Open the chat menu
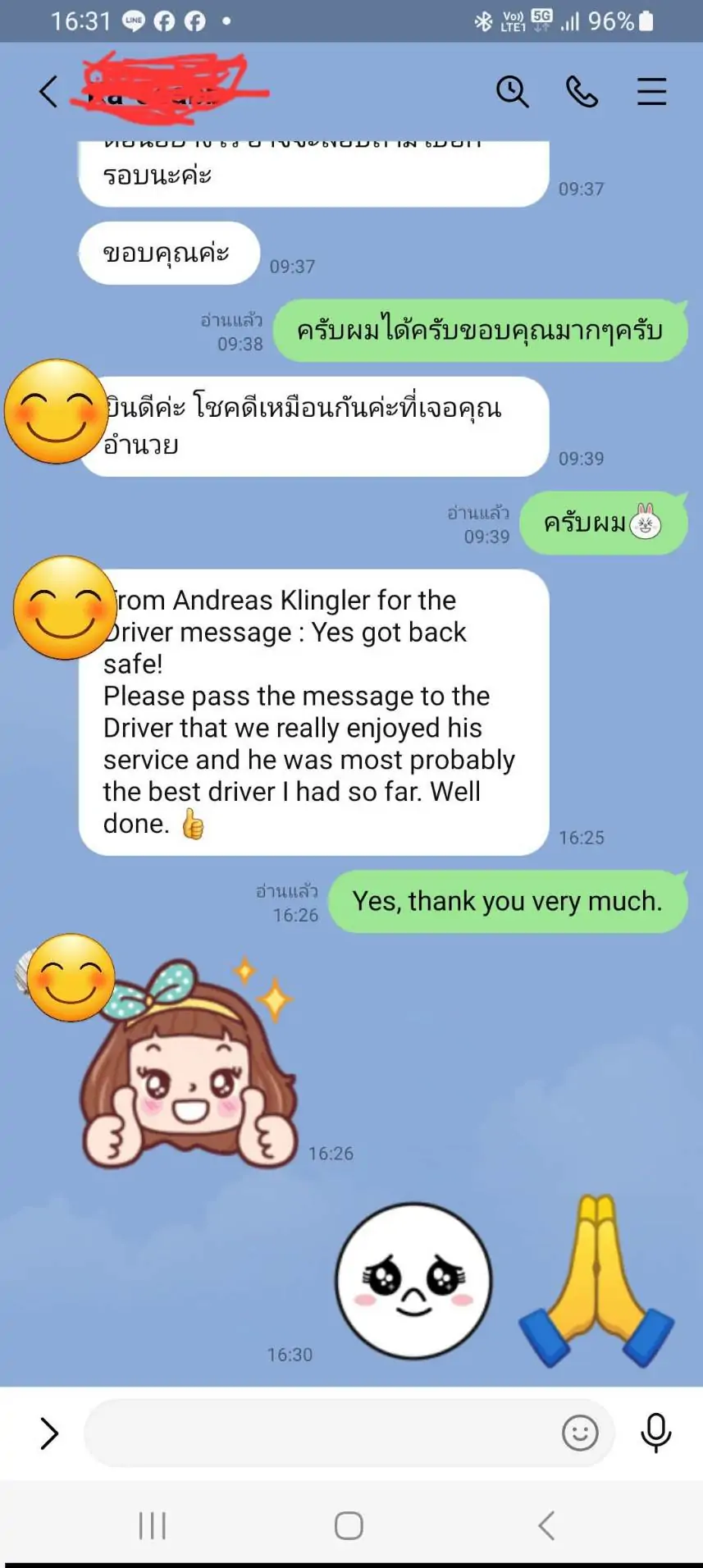 click(x=651, y=91)
